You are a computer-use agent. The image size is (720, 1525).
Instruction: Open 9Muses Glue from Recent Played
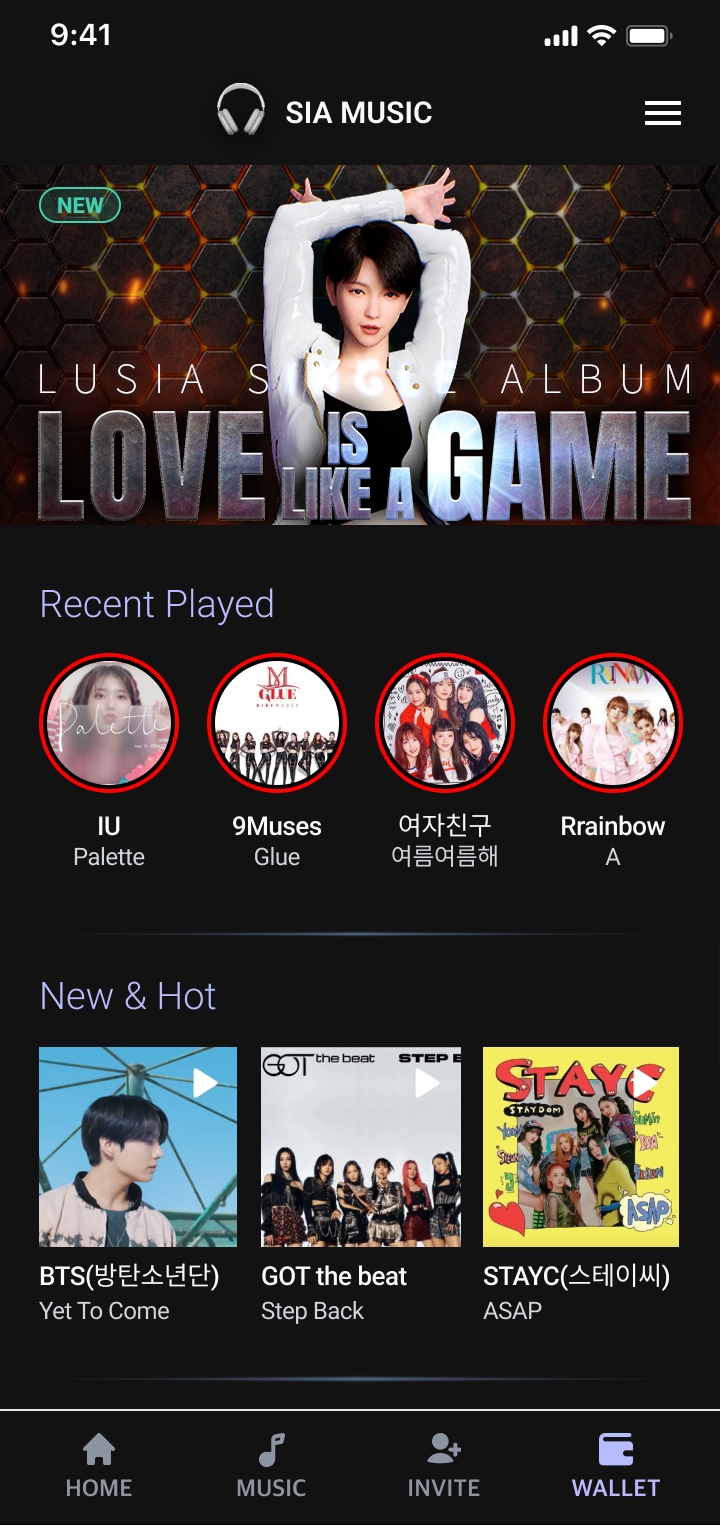tap(277, 722)
